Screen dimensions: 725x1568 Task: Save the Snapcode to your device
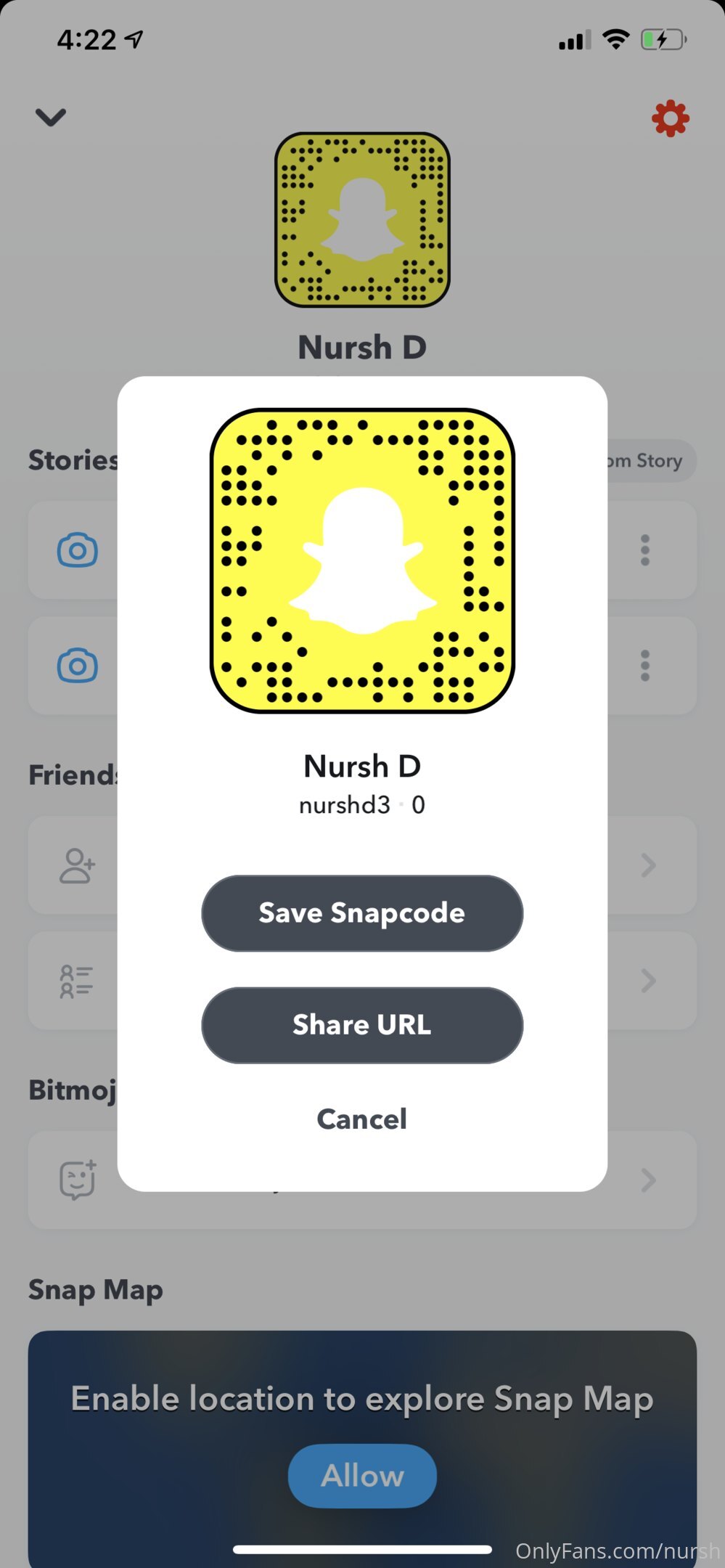[x=361, y=913]
